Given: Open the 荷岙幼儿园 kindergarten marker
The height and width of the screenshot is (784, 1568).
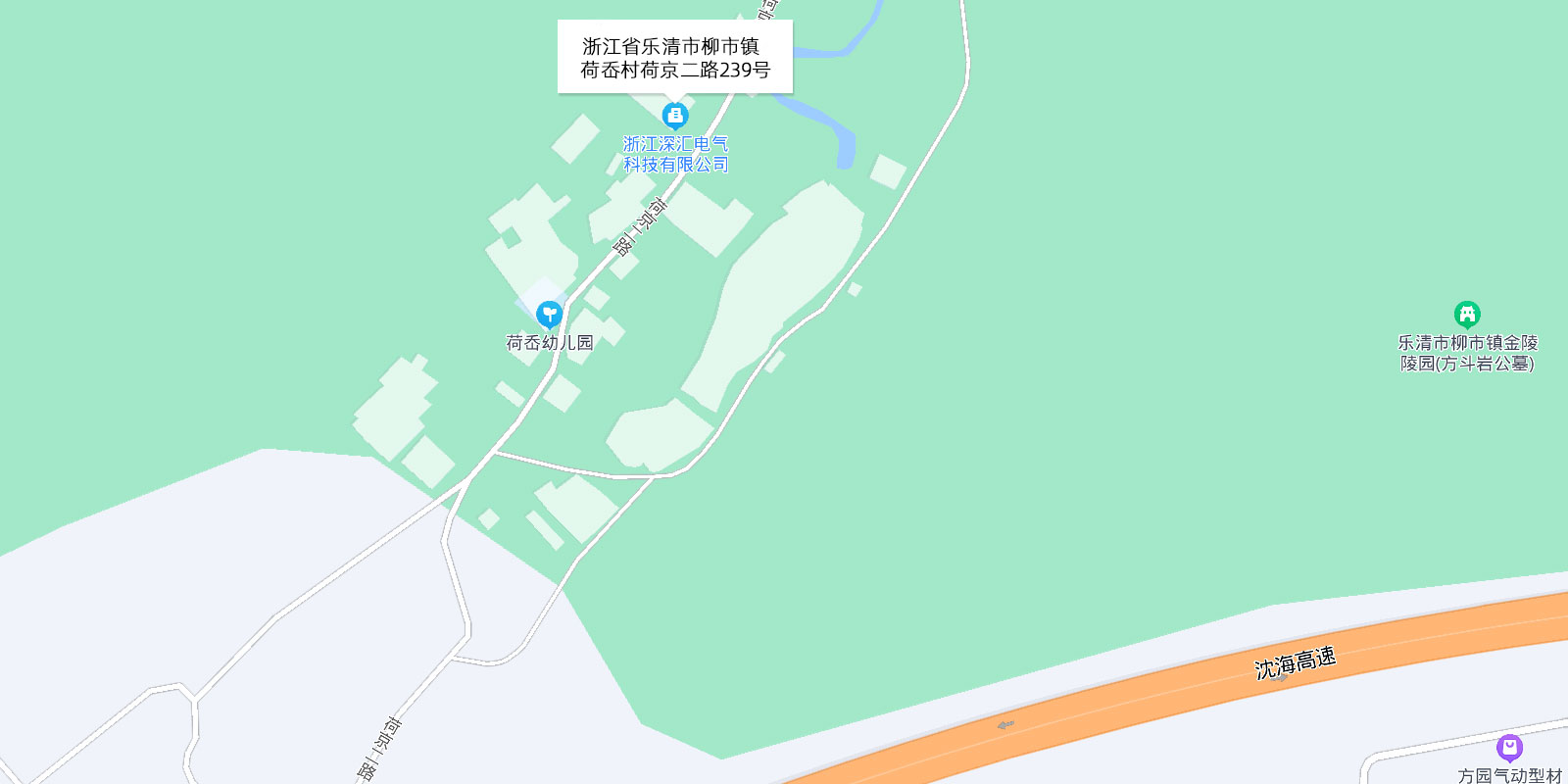Looking at the screenshot, I should click(549, 315).
